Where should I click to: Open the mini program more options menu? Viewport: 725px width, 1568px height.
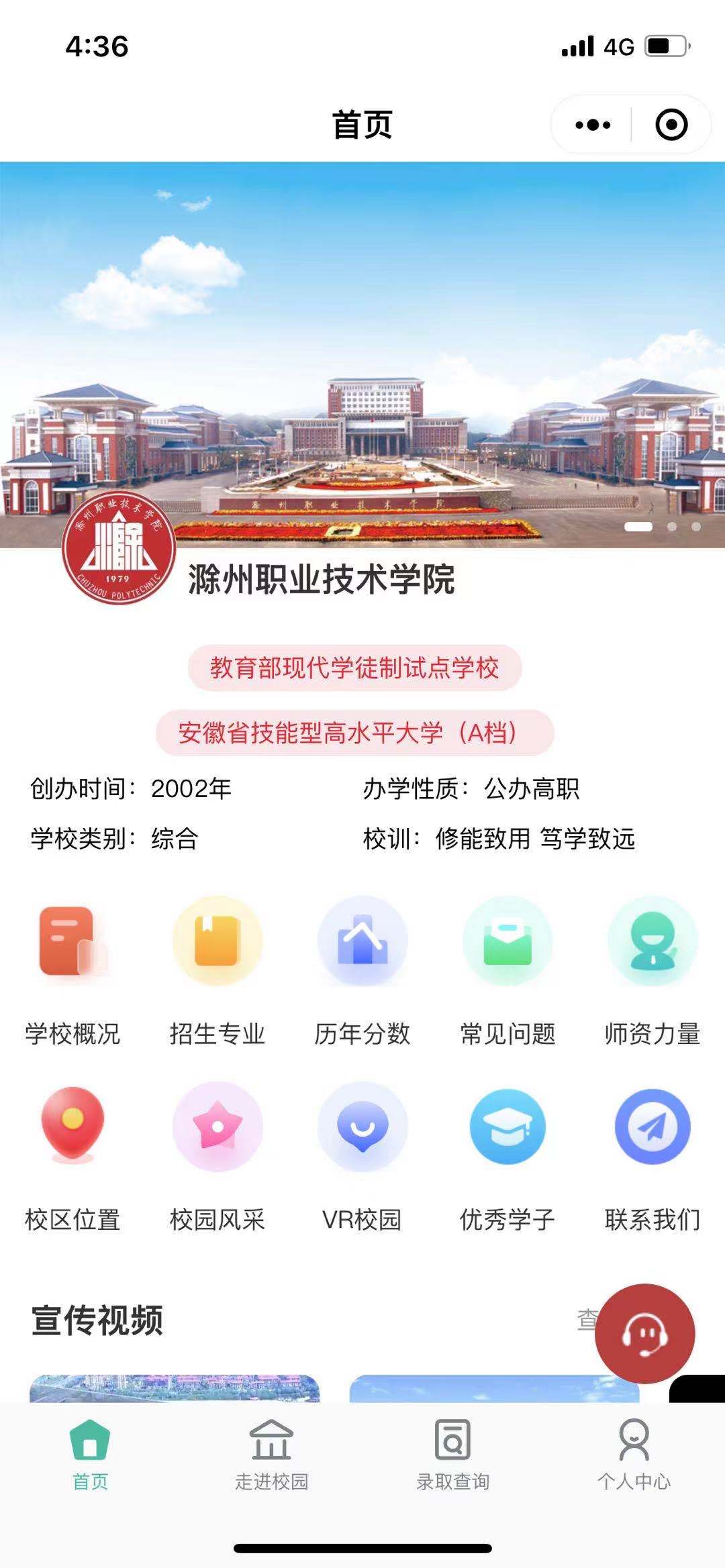(x=593, y=125)
